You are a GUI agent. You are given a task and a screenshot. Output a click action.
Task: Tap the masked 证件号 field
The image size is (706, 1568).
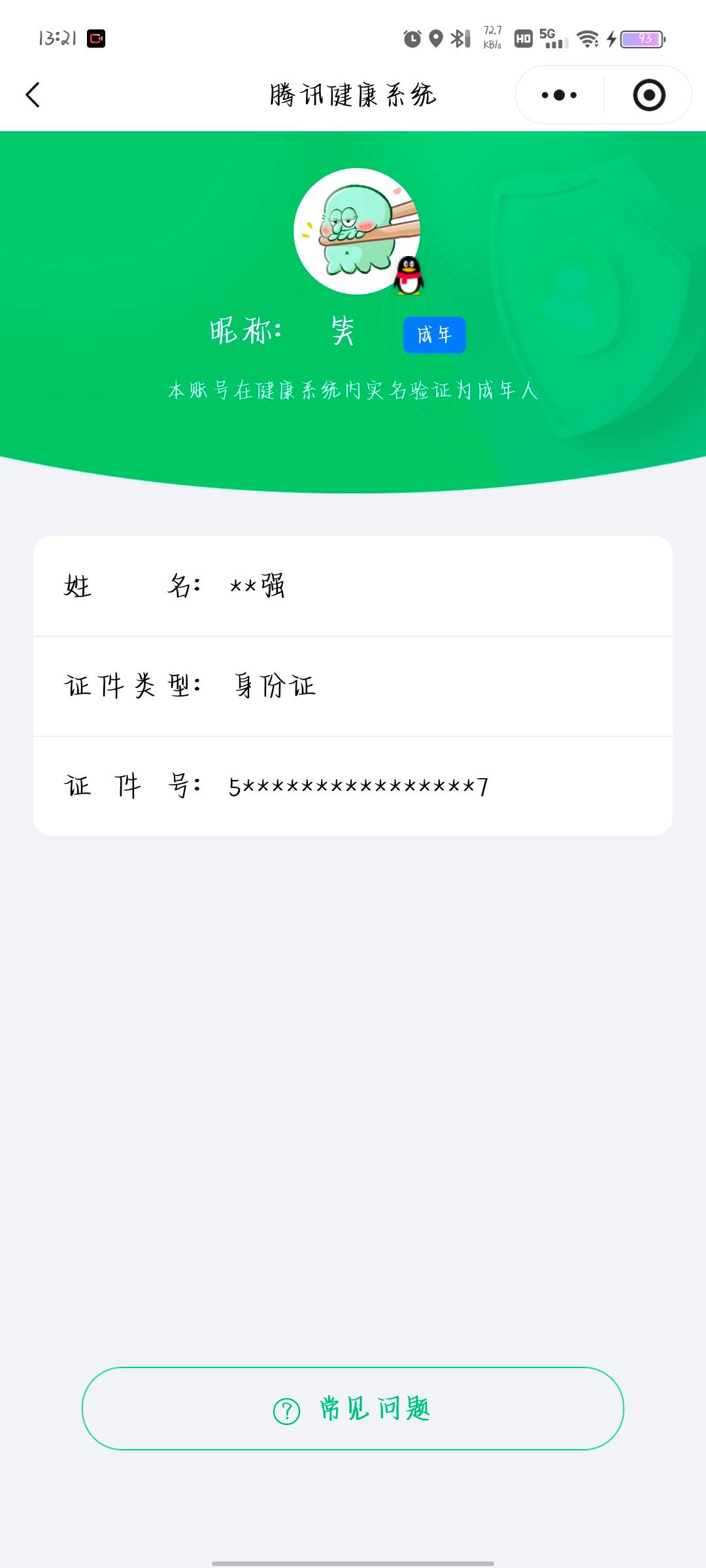pyautogui.click(x=356, y=786)
